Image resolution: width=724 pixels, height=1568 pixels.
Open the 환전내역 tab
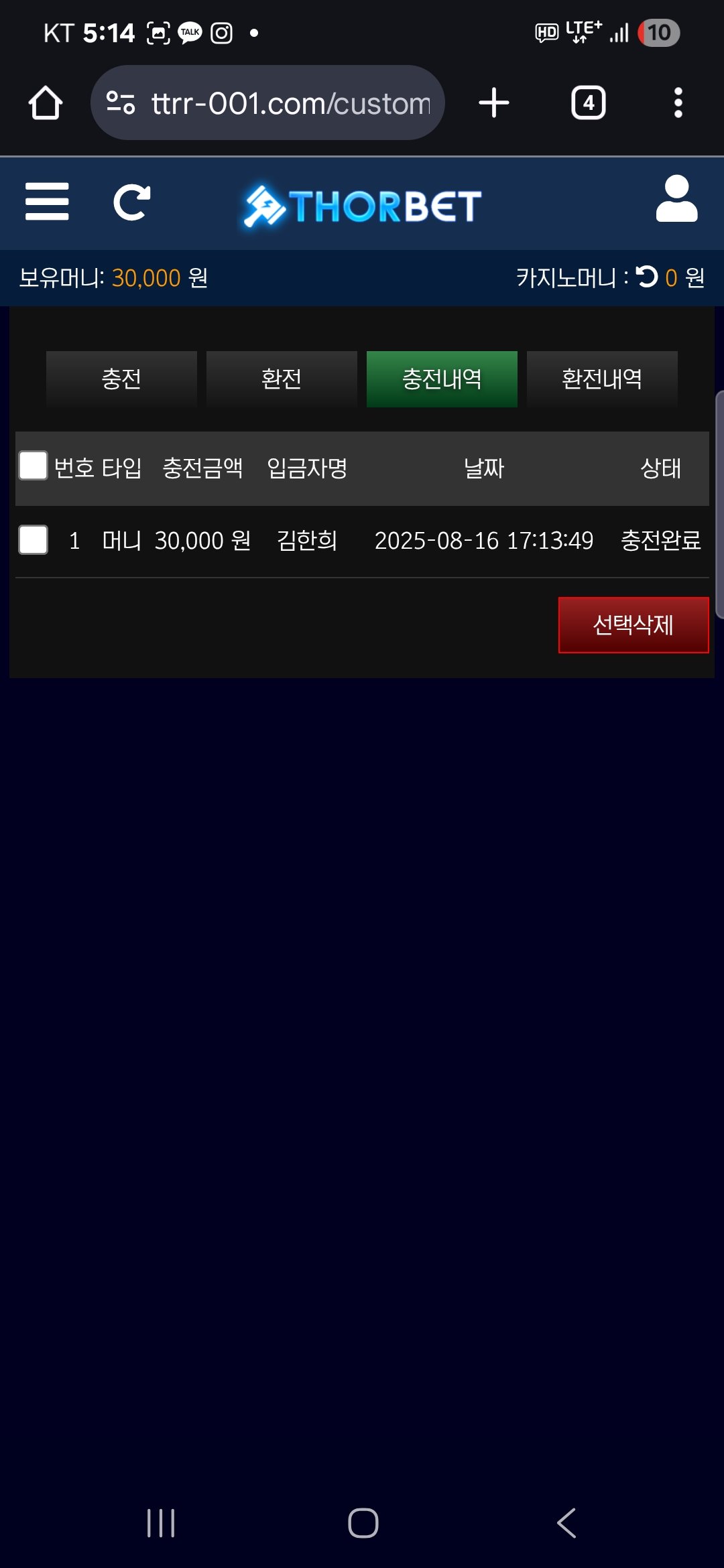602,379
